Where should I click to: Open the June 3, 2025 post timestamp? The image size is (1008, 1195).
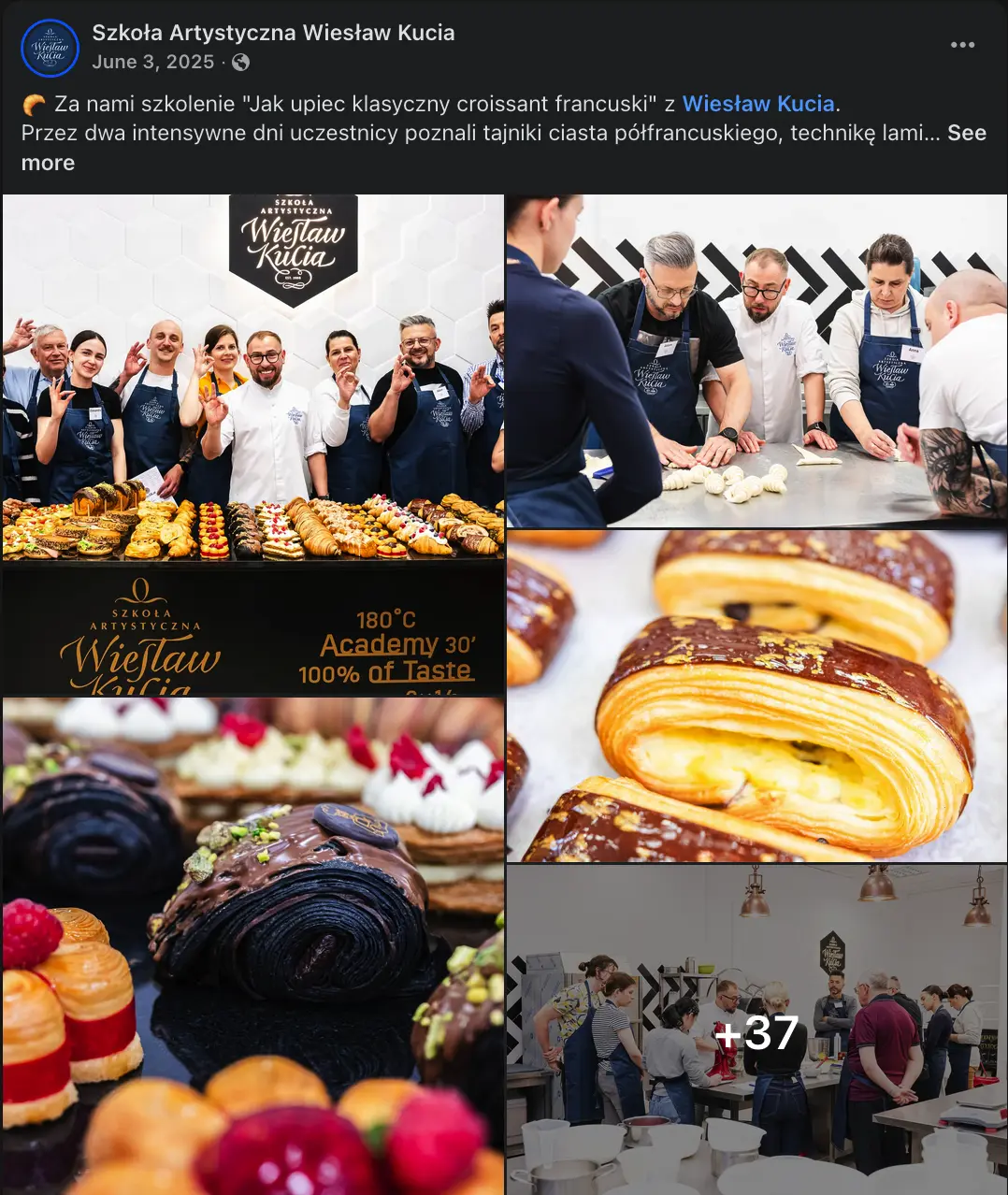153,63
